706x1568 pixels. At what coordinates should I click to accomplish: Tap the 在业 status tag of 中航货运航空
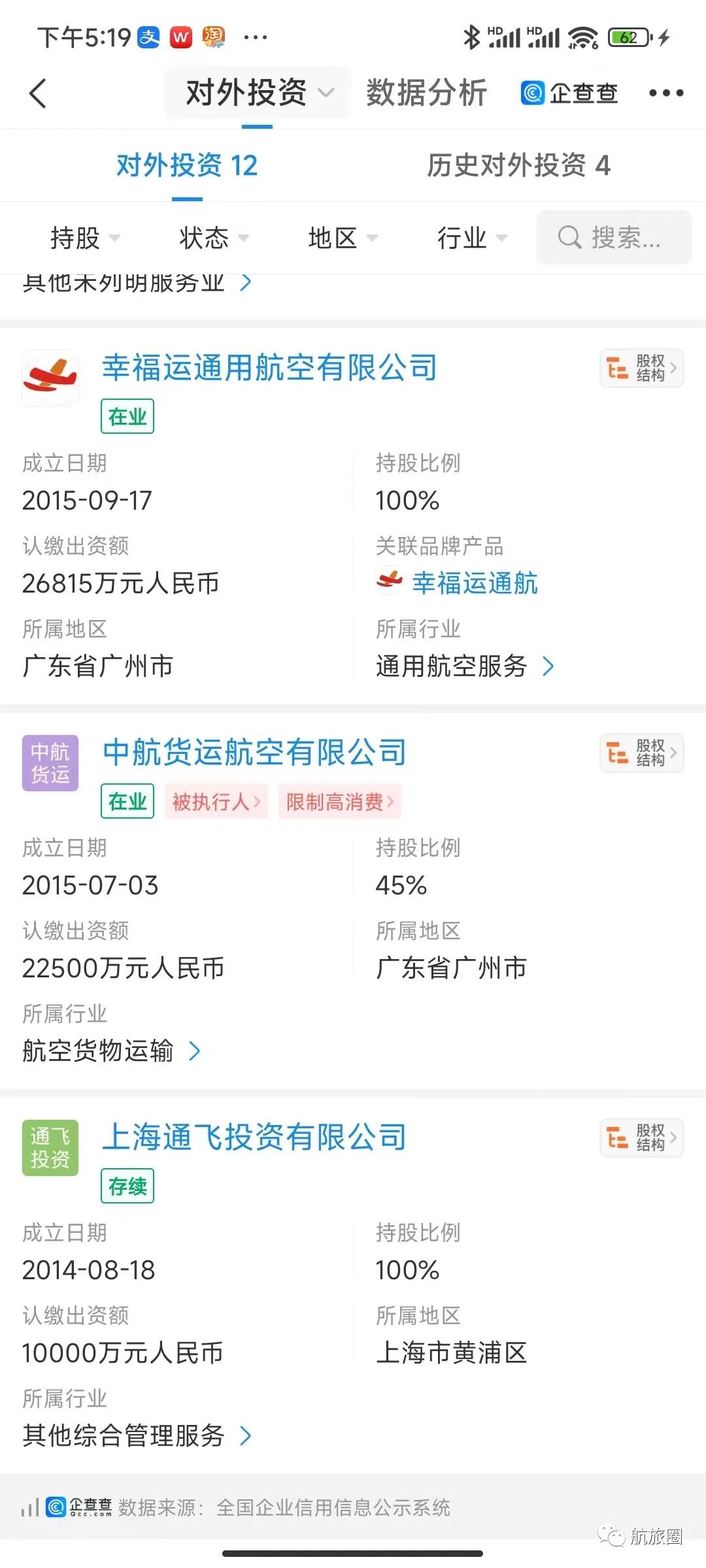(126, 802)
